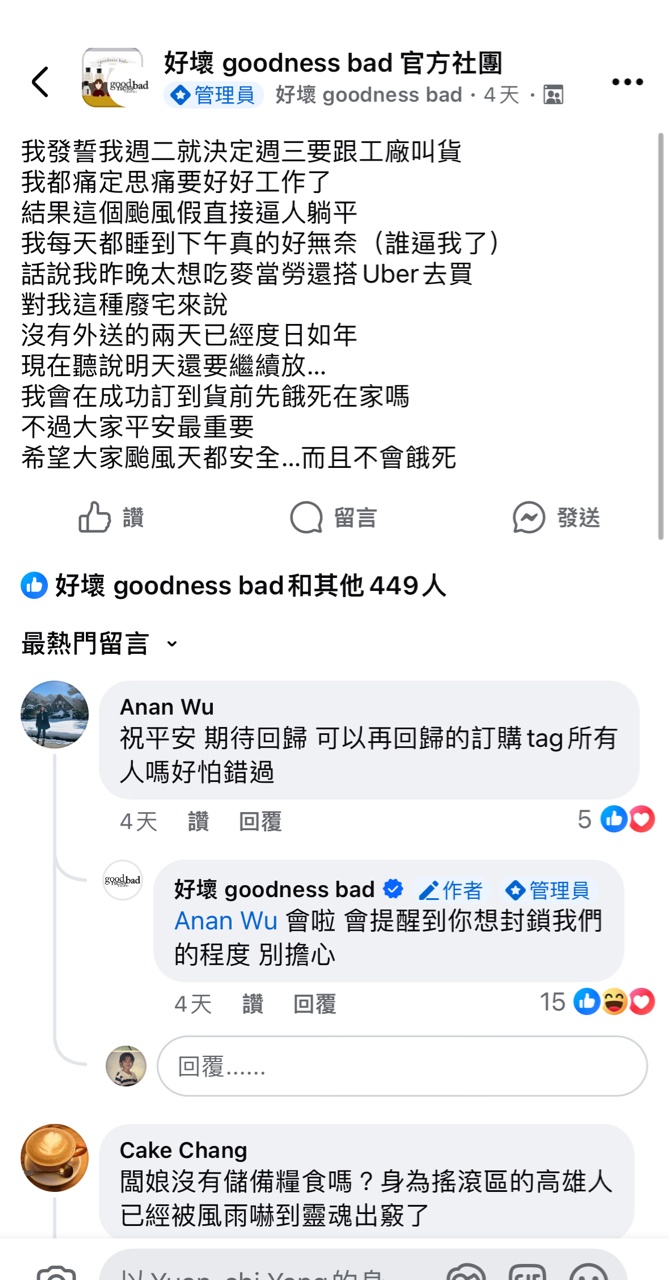Open the 好壞 goodness bad 官方社團 group title
The width and height of the screenshot is (669, 1280).
(332, 63)
